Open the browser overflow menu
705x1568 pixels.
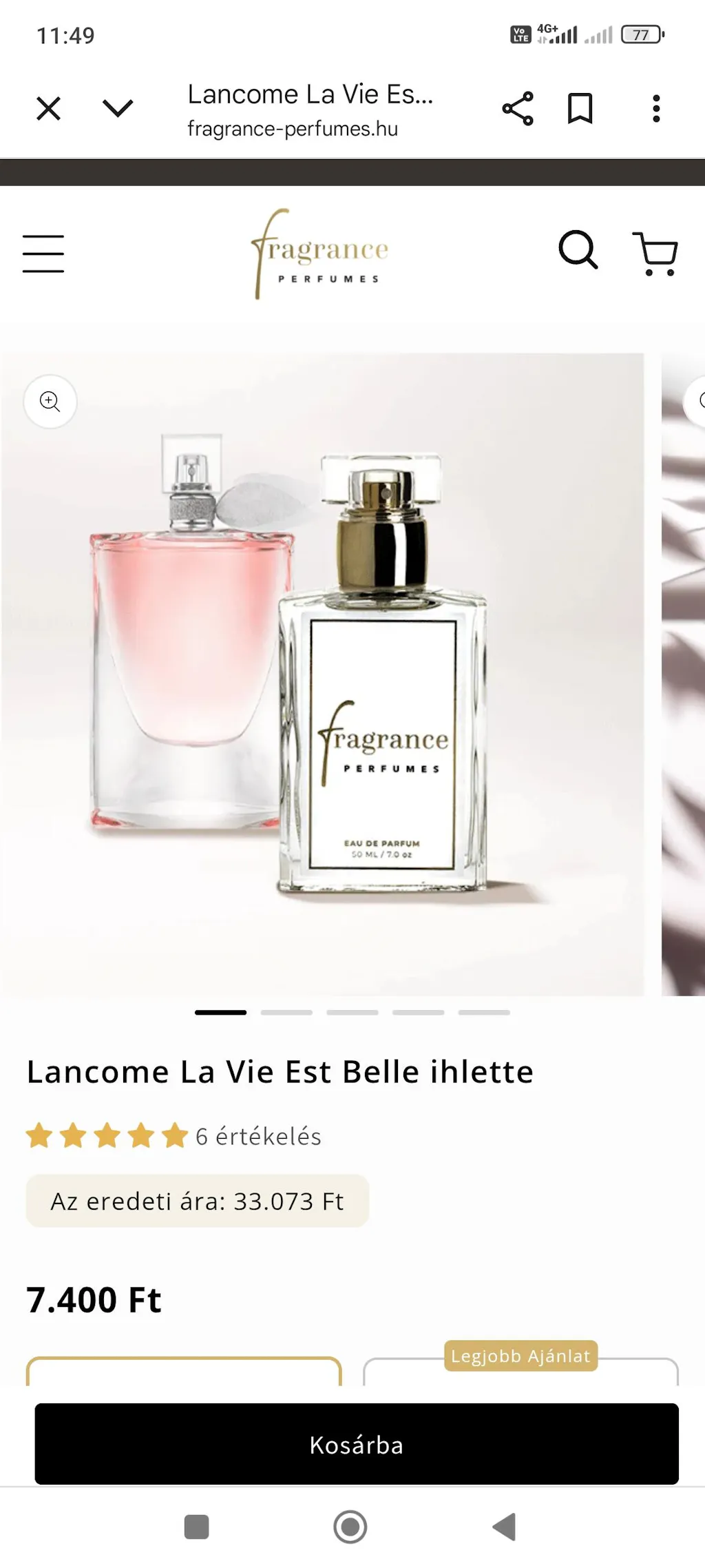point(656,109)
